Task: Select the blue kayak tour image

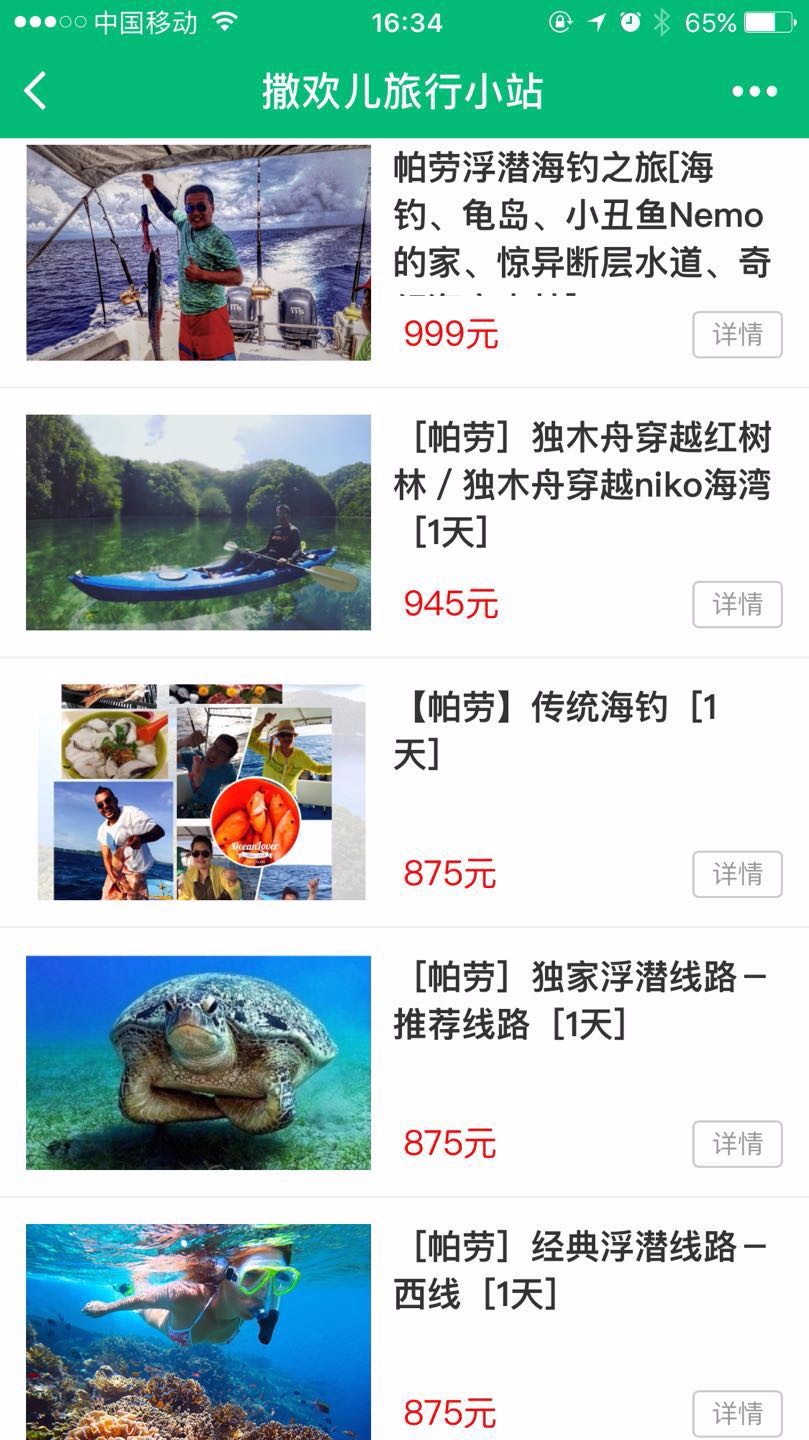Action: click(198, 522)
